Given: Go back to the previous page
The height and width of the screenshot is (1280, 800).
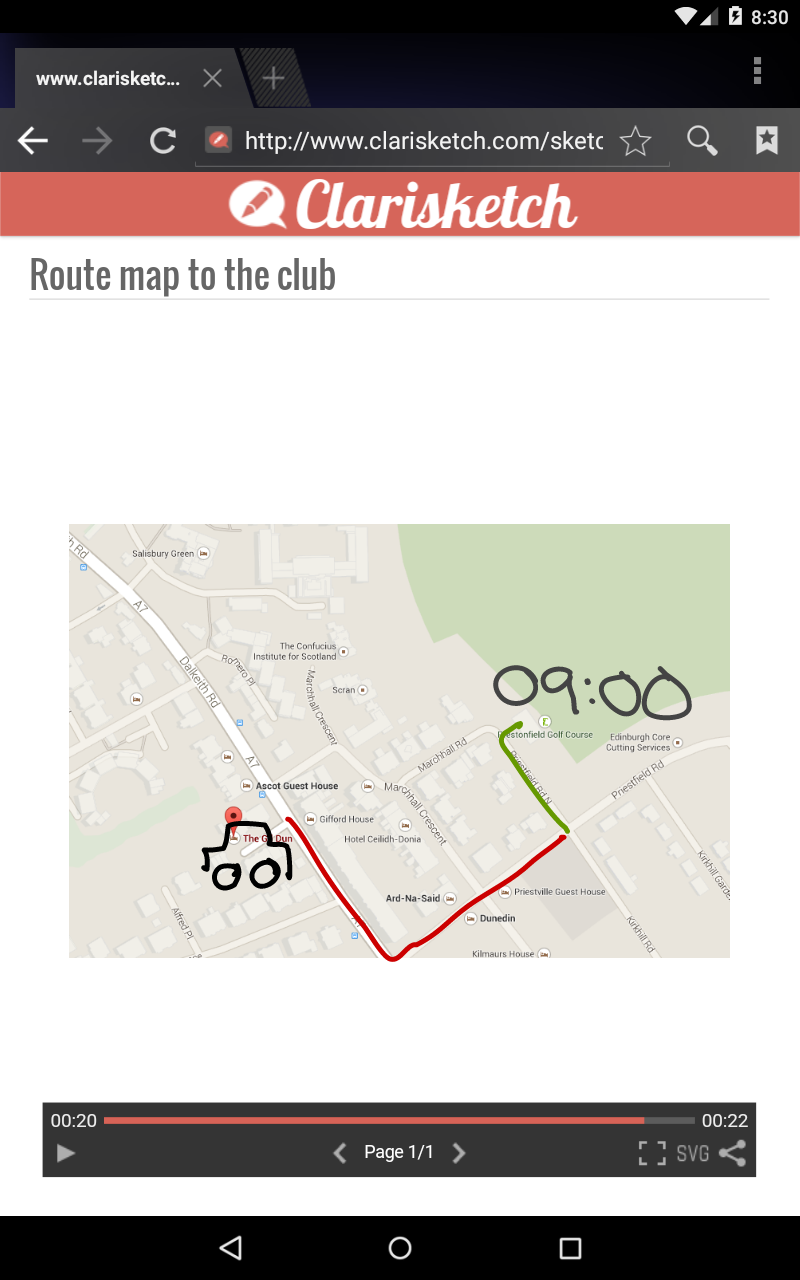Looking at the screenshot, I should click(x=33, y=141).
